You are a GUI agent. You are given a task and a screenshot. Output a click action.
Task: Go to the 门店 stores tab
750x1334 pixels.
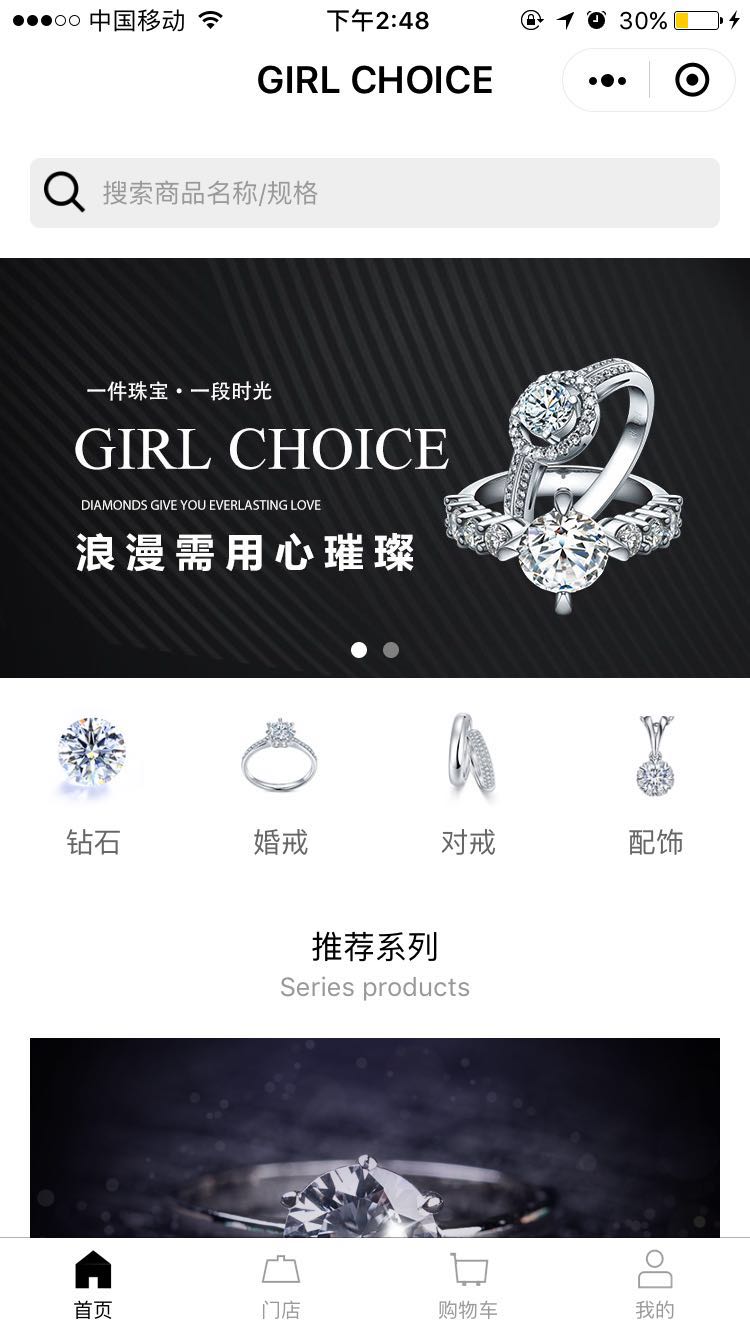tap(280, 1285)
